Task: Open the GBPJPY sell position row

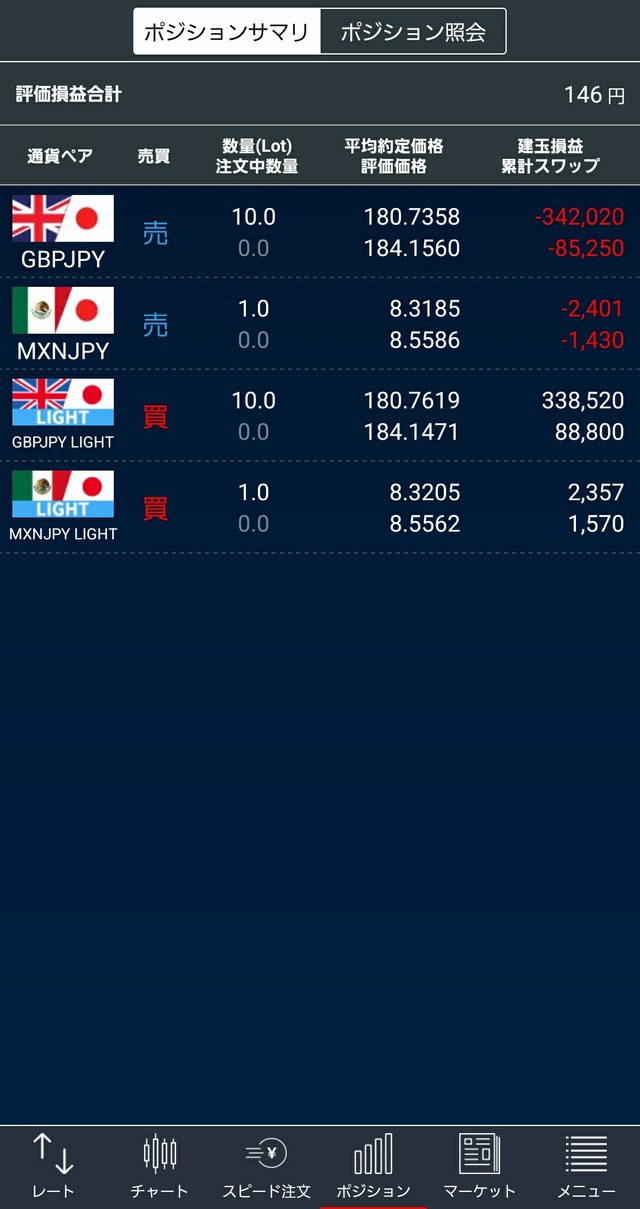Action: [x=320, y=232]
